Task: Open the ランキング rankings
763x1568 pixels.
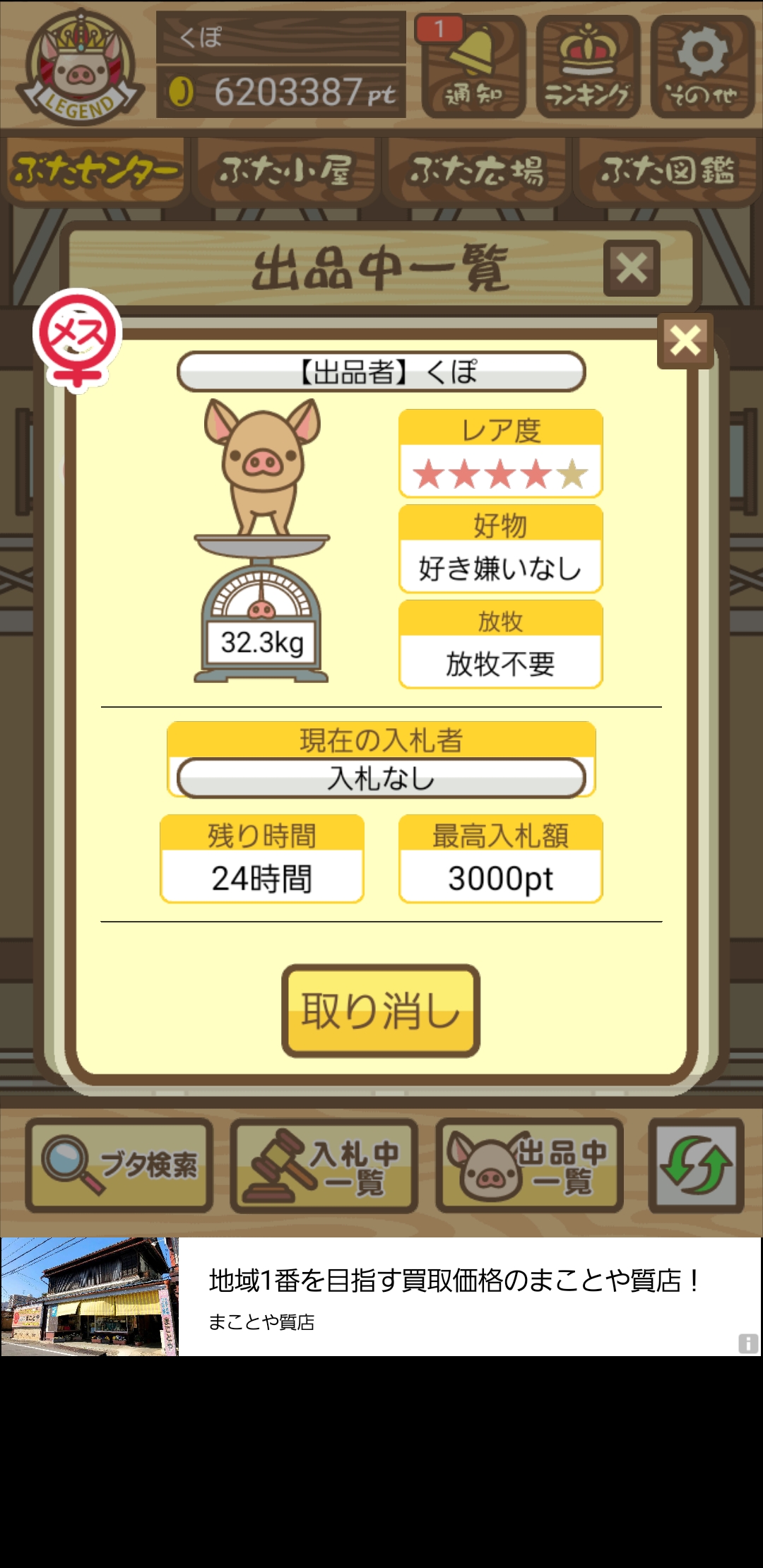Action: pos(588,67)
